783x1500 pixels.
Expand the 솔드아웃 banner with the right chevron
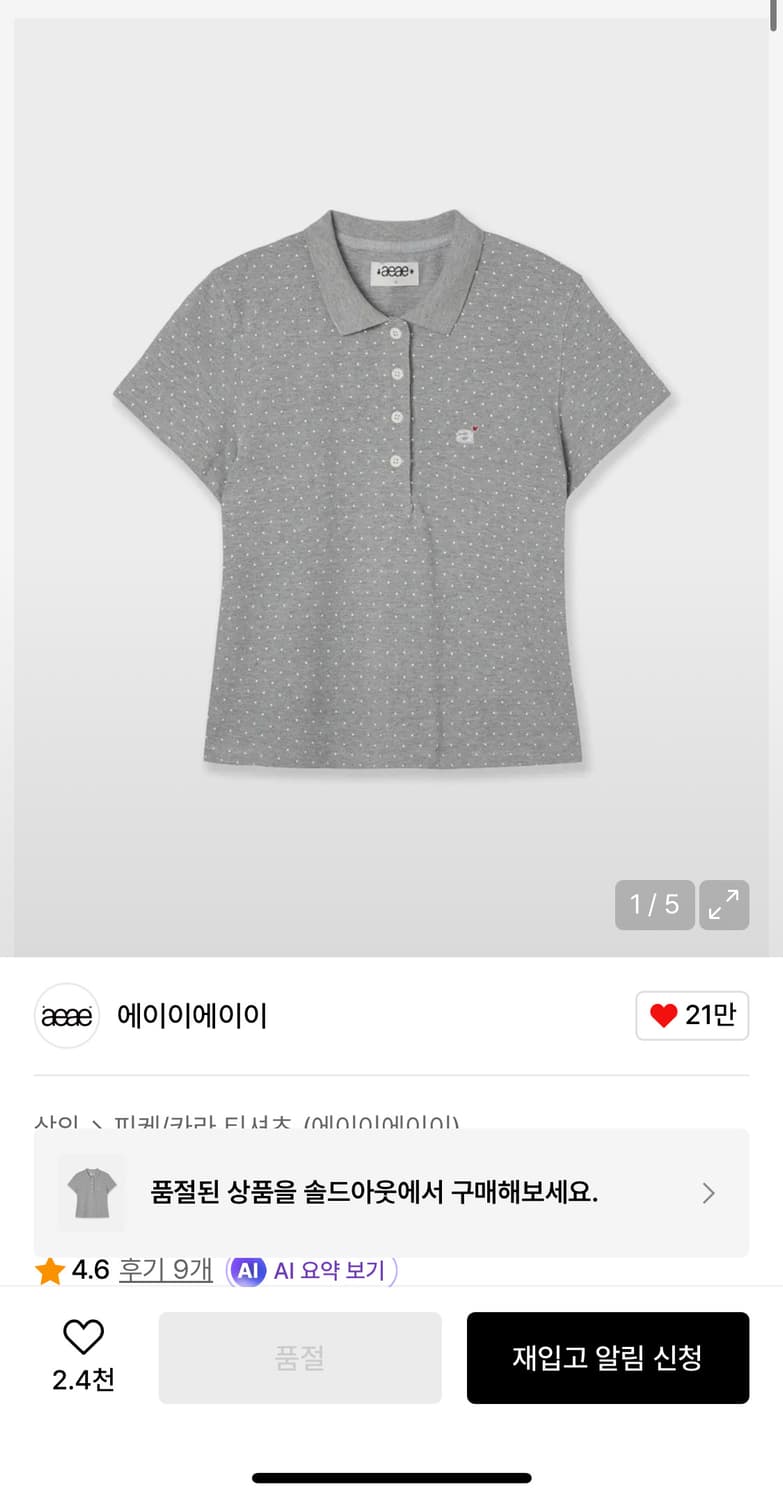[x=708, y=1193]
